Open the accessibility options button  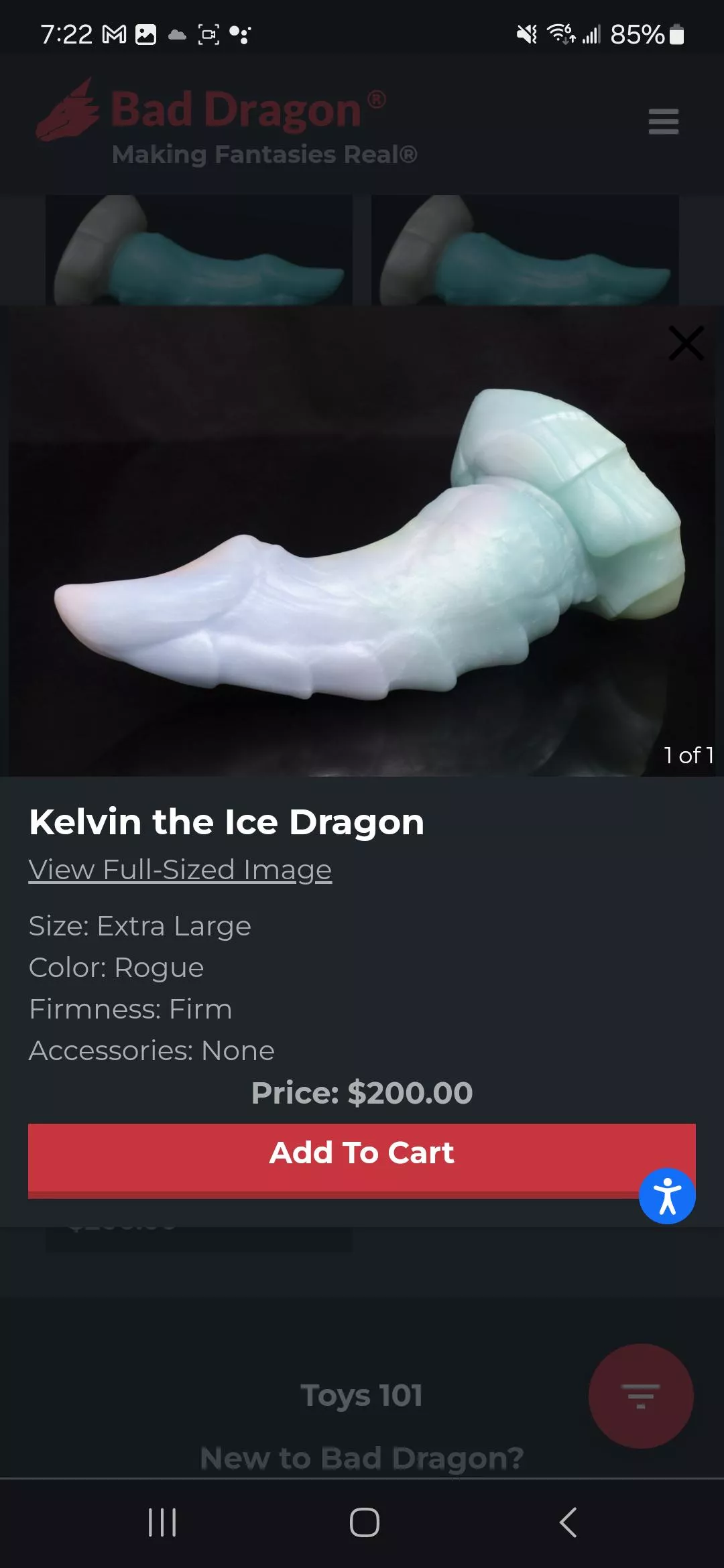[x=667, y=1196]
